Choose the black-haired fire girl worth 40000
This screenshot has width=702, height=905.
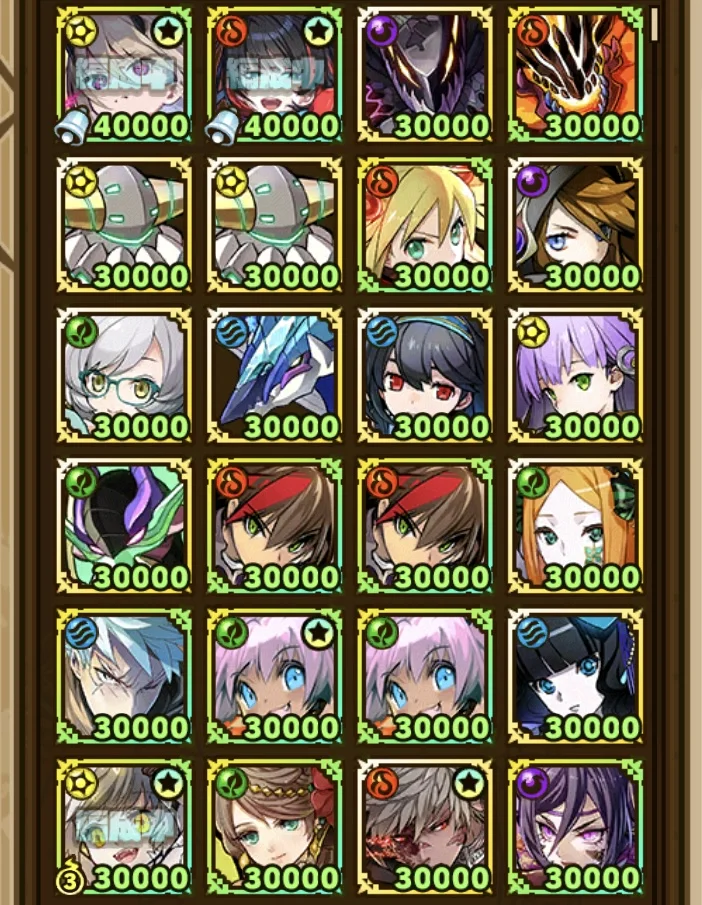[275, 75]
